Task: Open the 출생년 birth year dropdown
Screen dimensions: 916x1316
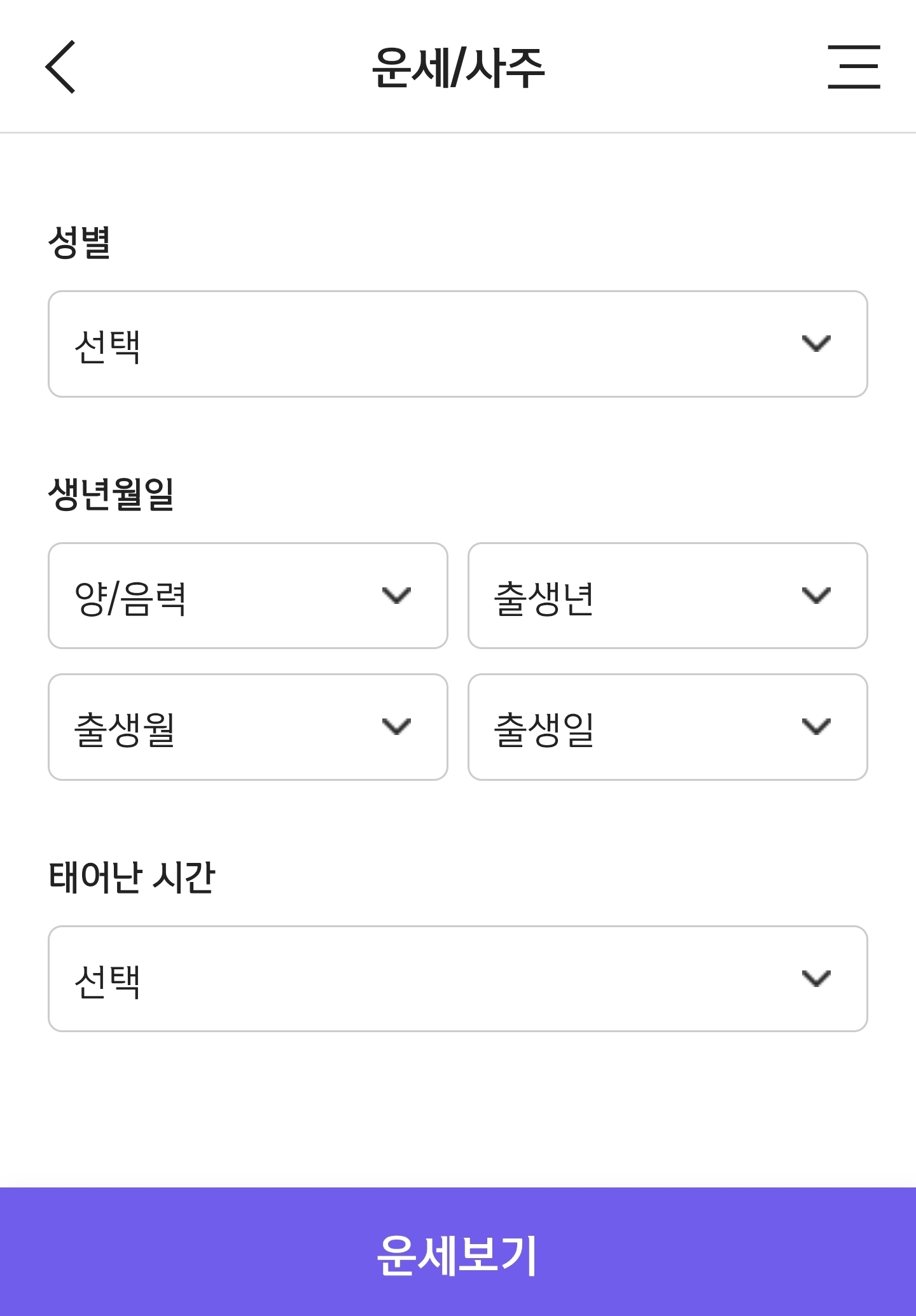Action: [x=667, y=595]
